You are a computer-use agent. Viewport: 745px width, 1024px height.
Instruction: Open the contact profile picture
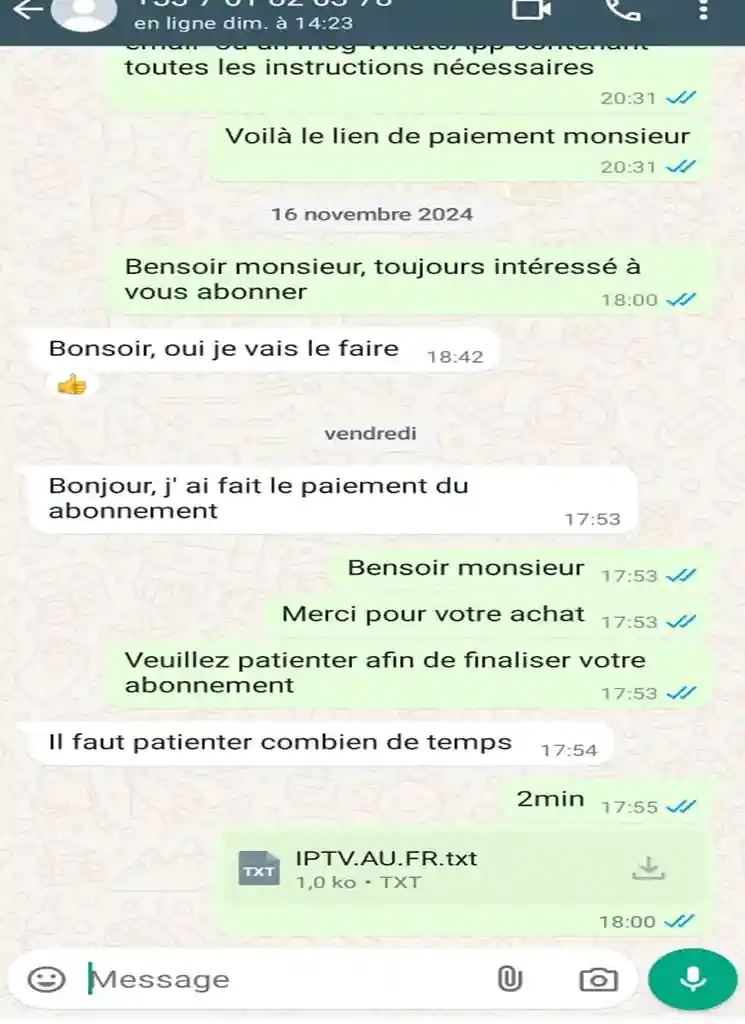point(85,12)
